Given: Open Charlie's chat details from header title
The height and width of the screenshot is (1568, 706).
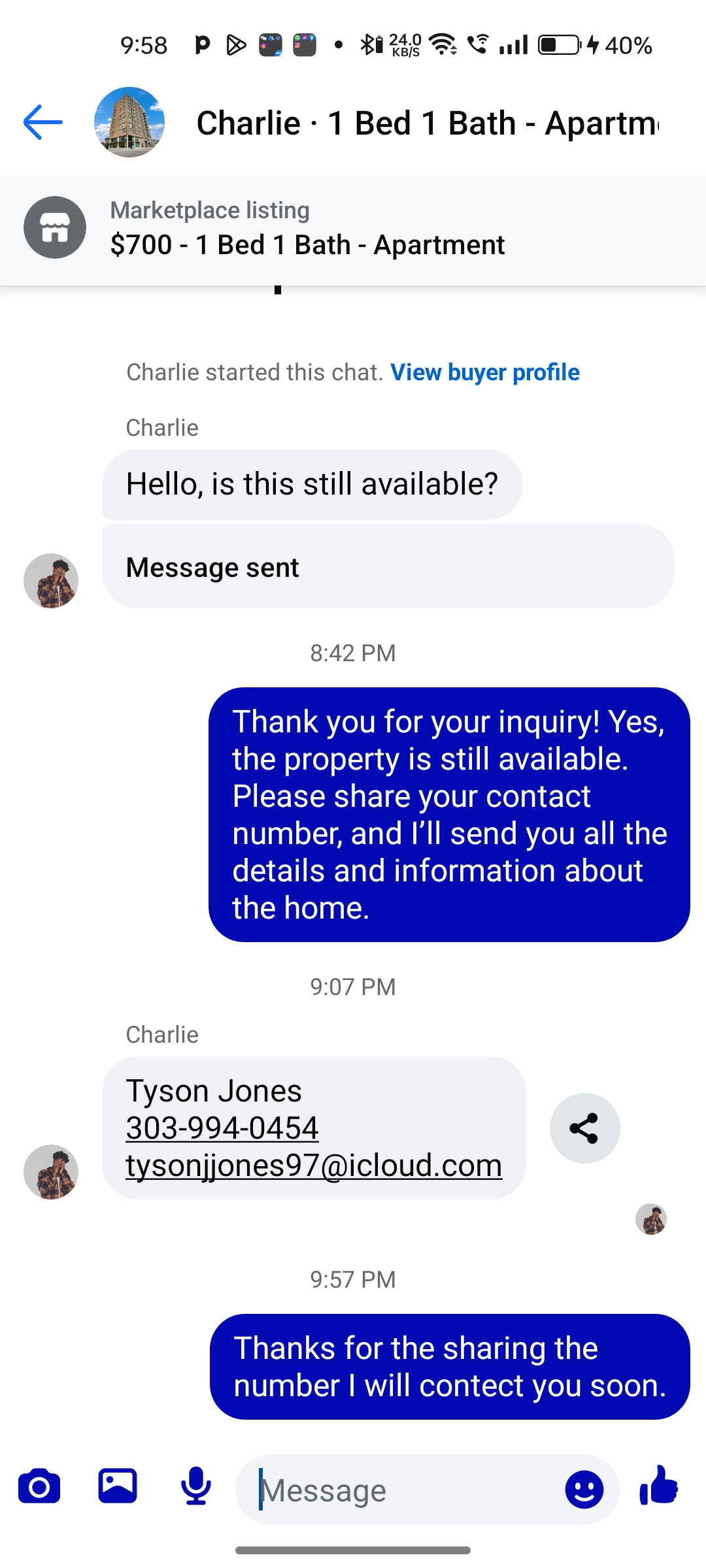Looking at the screenshot, I should [428, 123].
